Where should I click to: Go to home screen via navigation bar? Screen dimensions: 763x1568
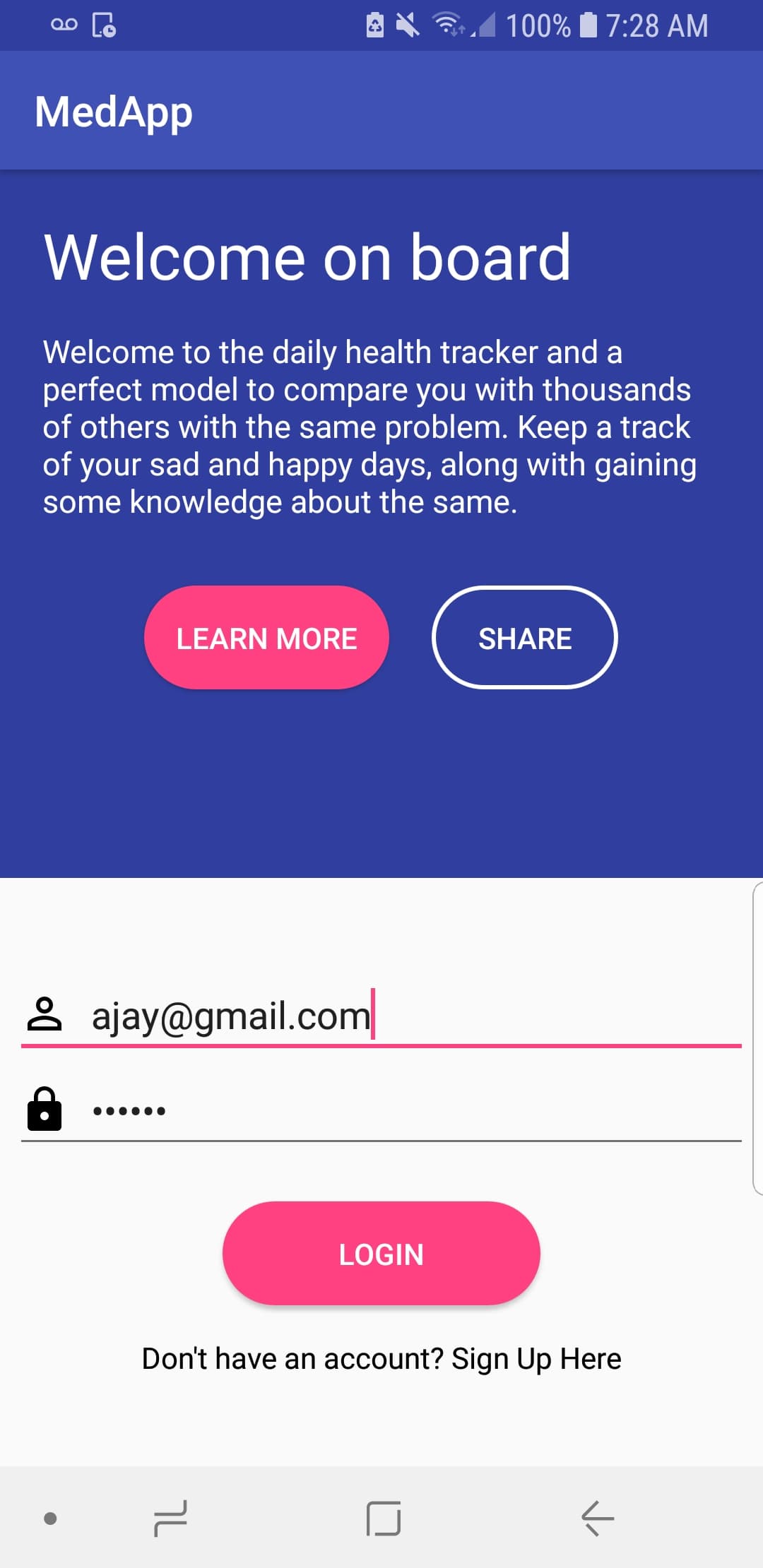384,1519
